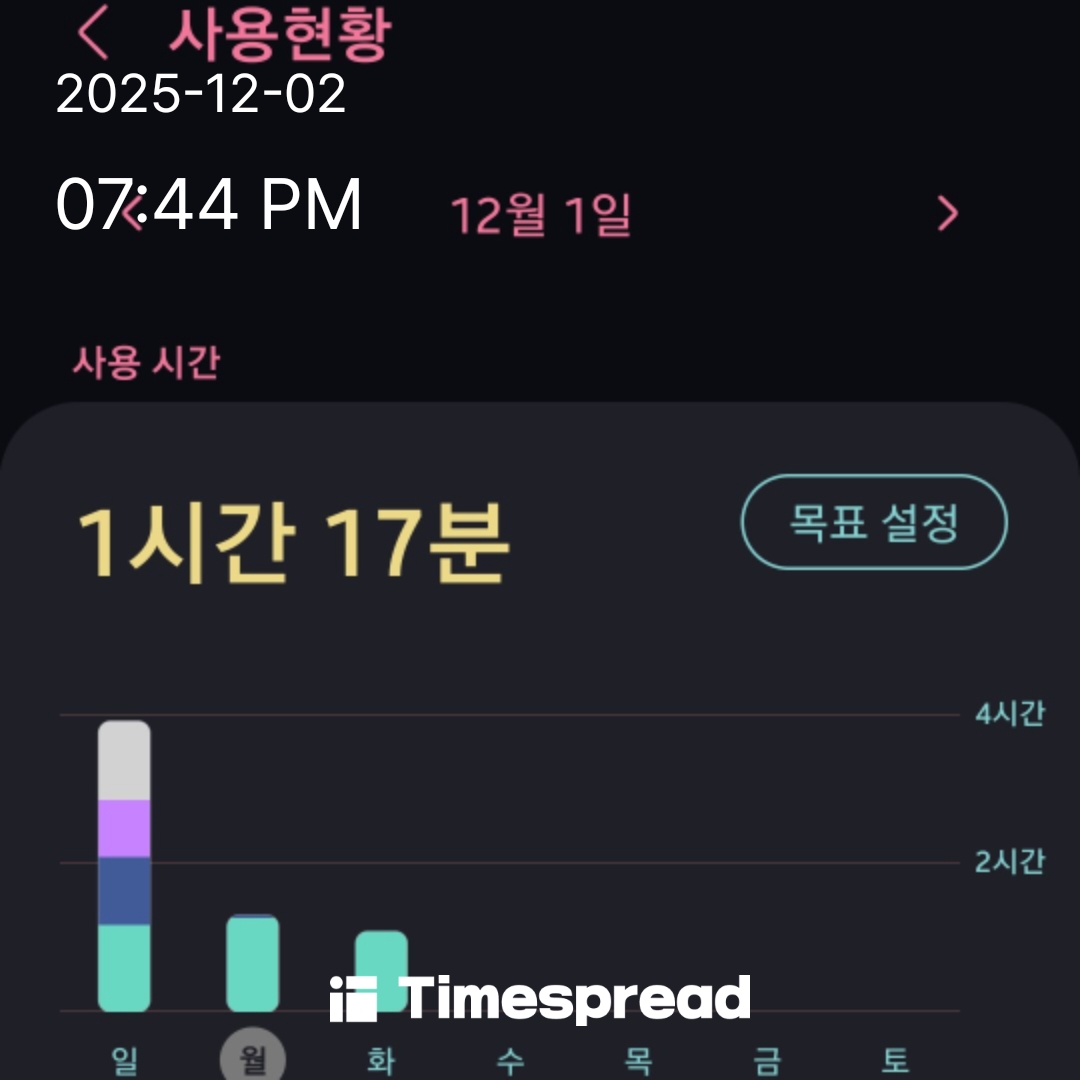Go back from the 사용현황 screen
This screenshot has height=1080, width=1080.
pos(93,33)
